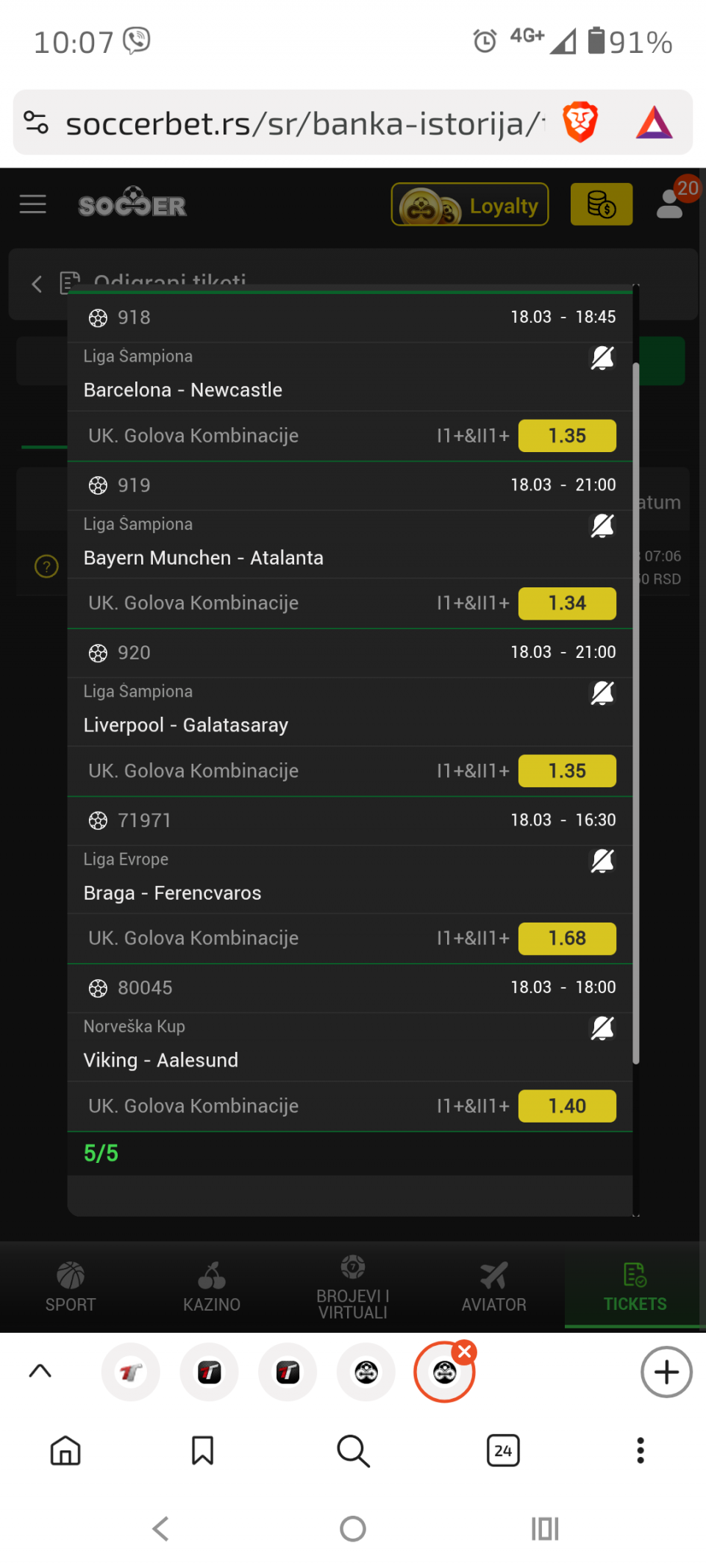Open the browser tab switcher showing 24
Screen dimensions: 706x1568
pyautogui.click(x=503, y=1450)
